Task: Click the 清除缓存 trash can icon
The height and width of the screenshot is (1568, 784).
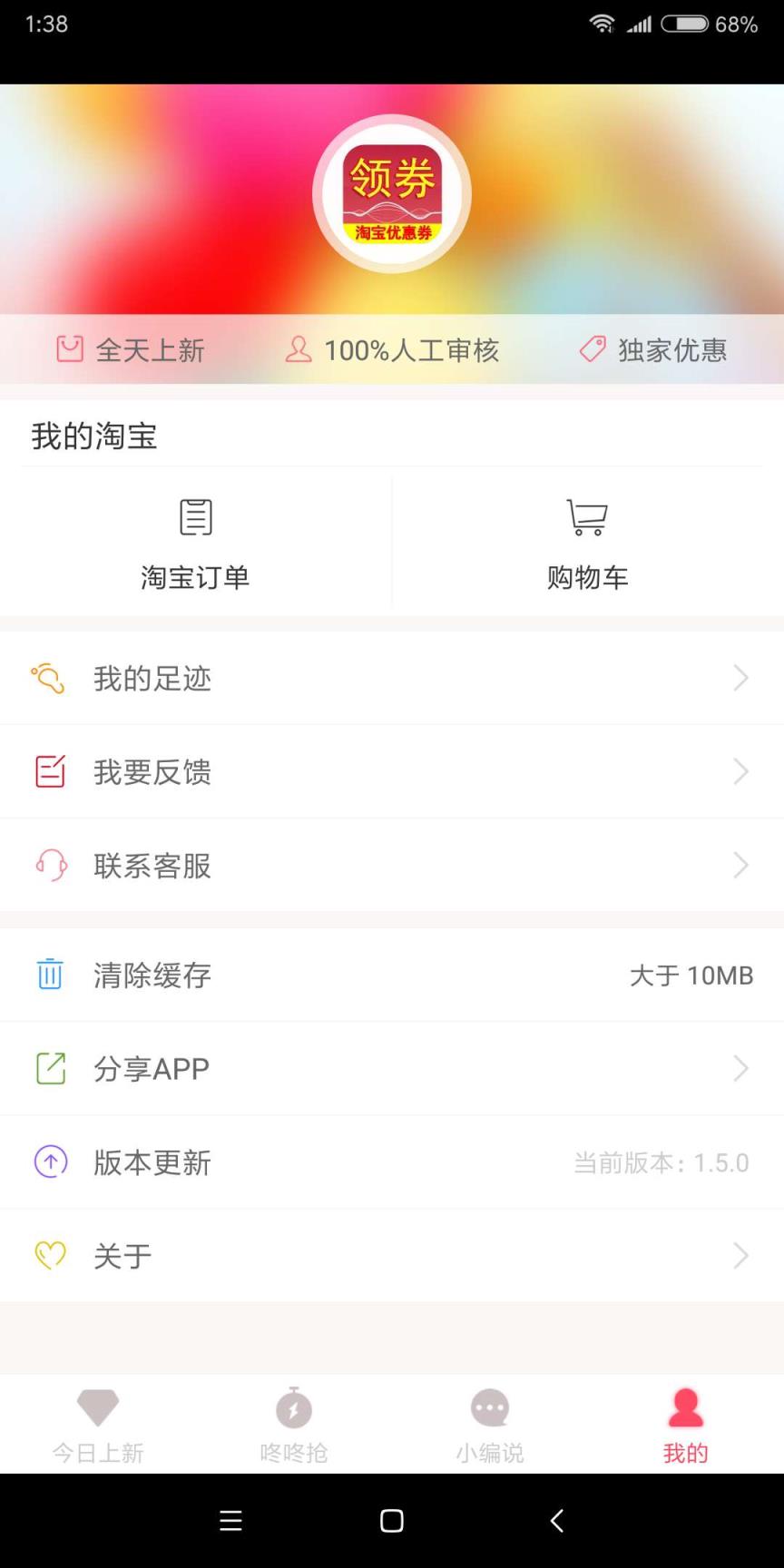Action: pyautogui.click(x=49, y=974)
